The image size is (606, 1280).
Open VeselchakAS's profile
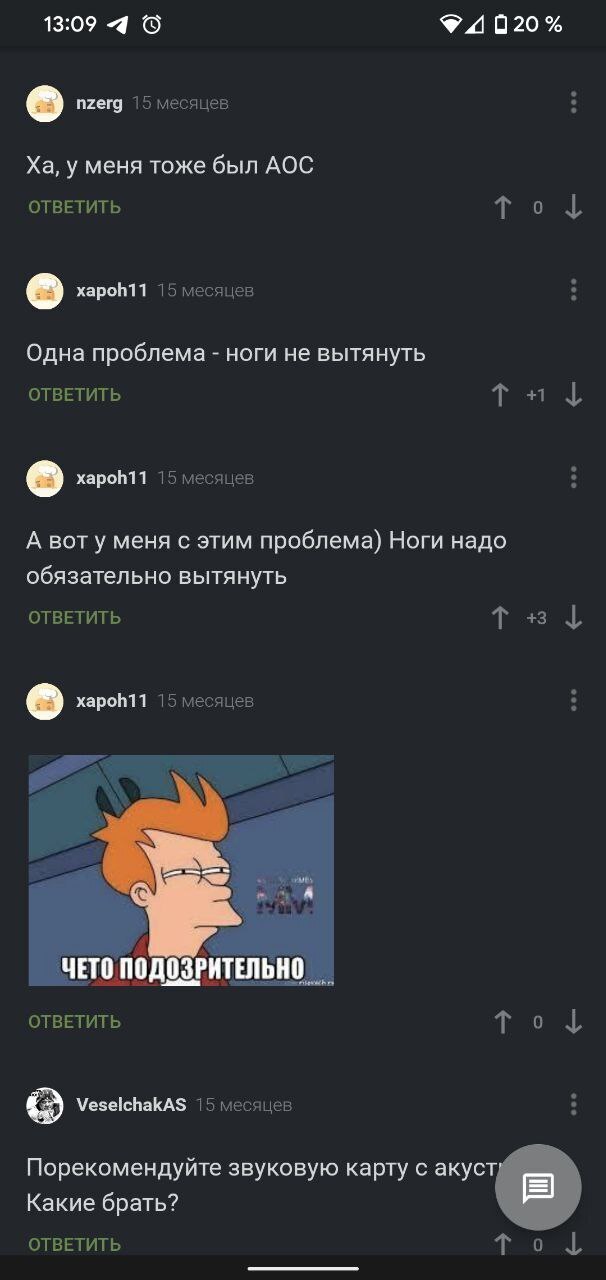coord(131,1105)
